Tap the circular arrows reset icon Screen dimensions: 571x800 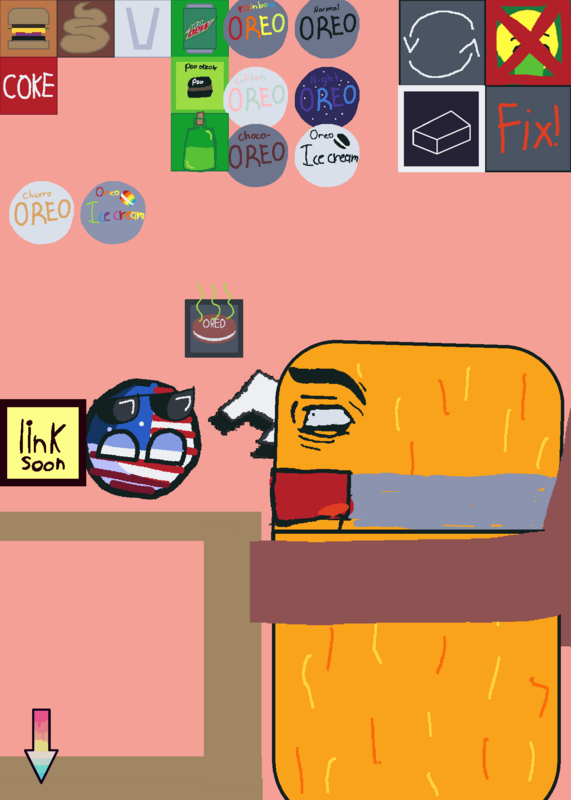coord(442,42)
